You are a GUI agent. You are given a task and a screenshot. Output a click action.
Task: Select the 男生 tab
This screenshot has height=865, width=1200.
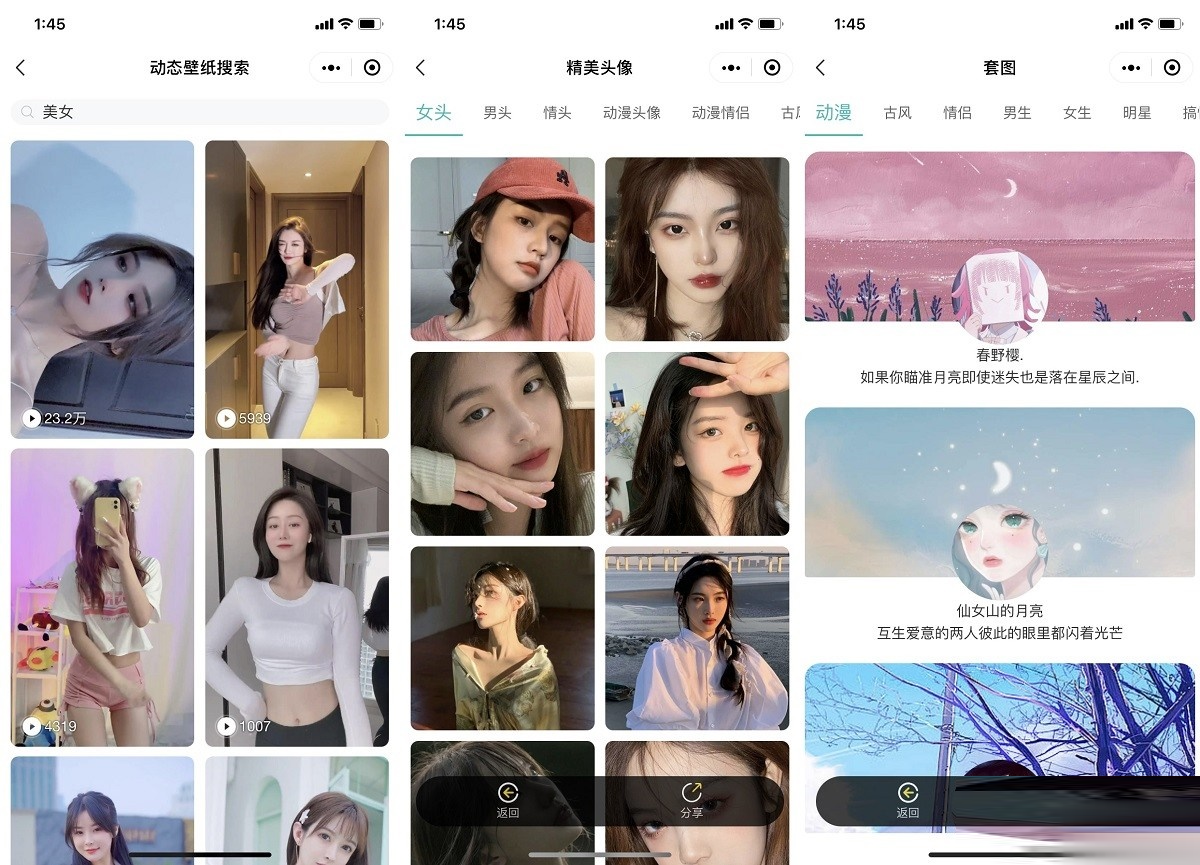[1017, 113]
